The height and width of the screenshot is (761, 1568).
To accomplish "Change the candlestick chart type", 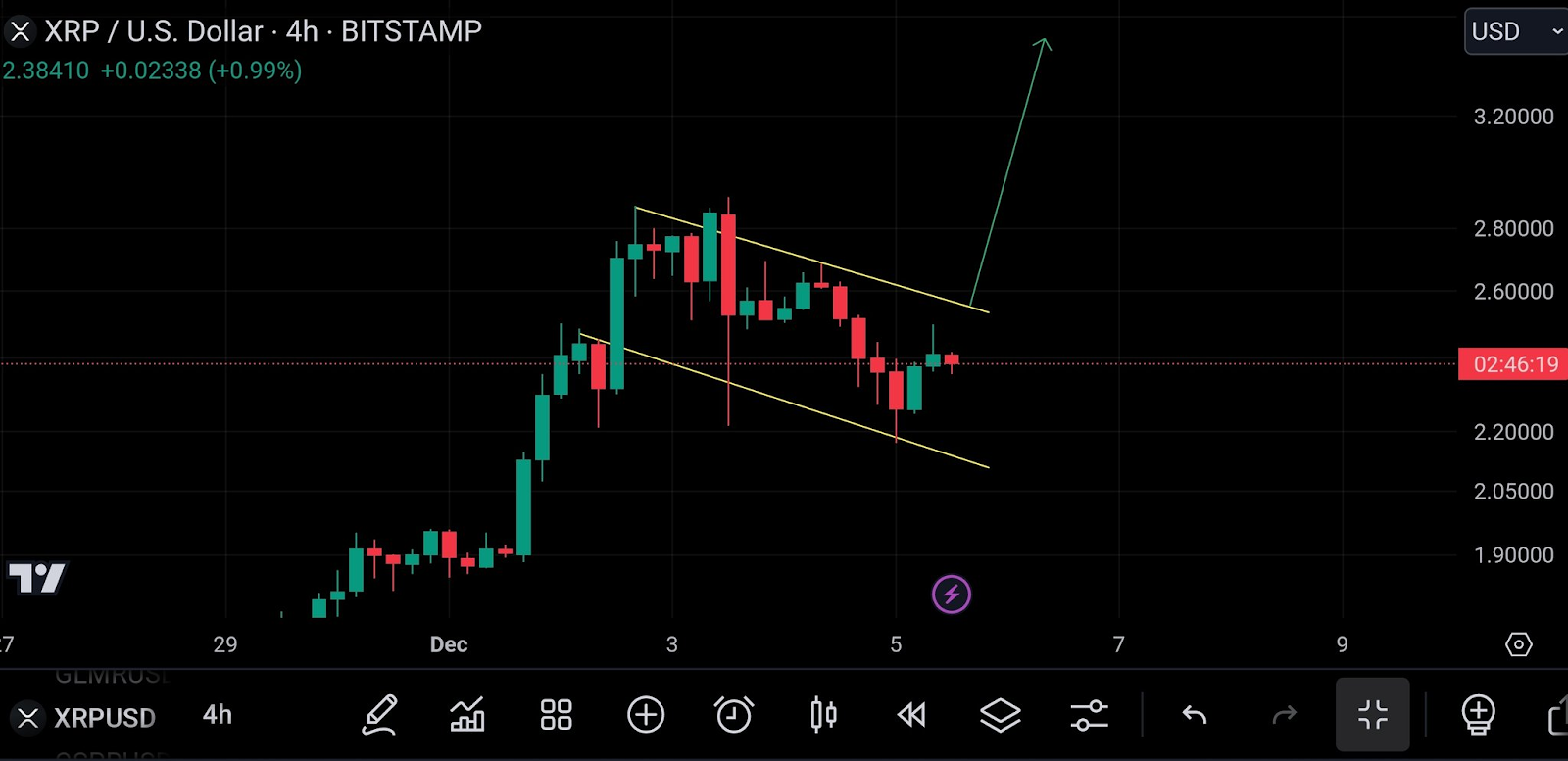I will (x=823, y=715).
